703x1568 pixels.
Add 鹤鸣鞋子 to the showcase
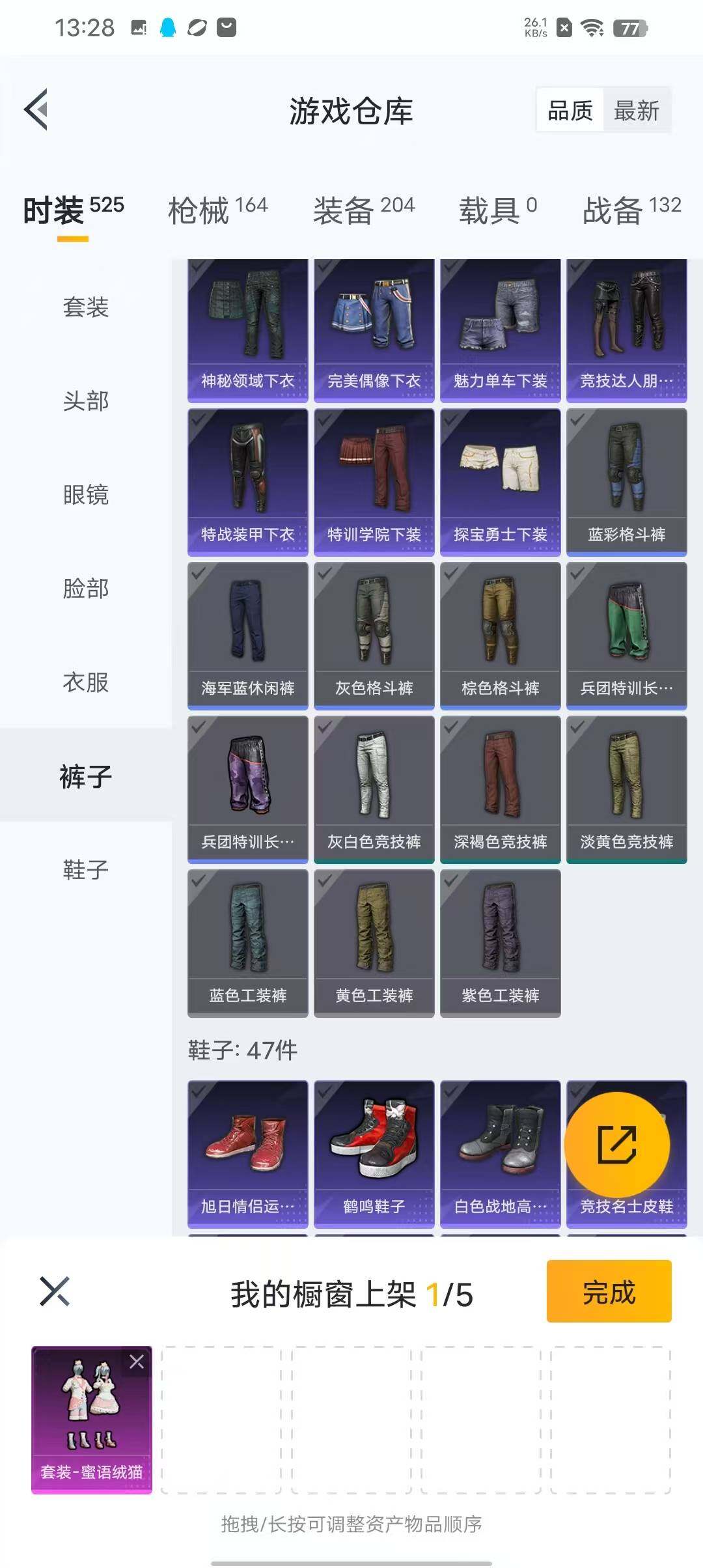pos(374,1153)
